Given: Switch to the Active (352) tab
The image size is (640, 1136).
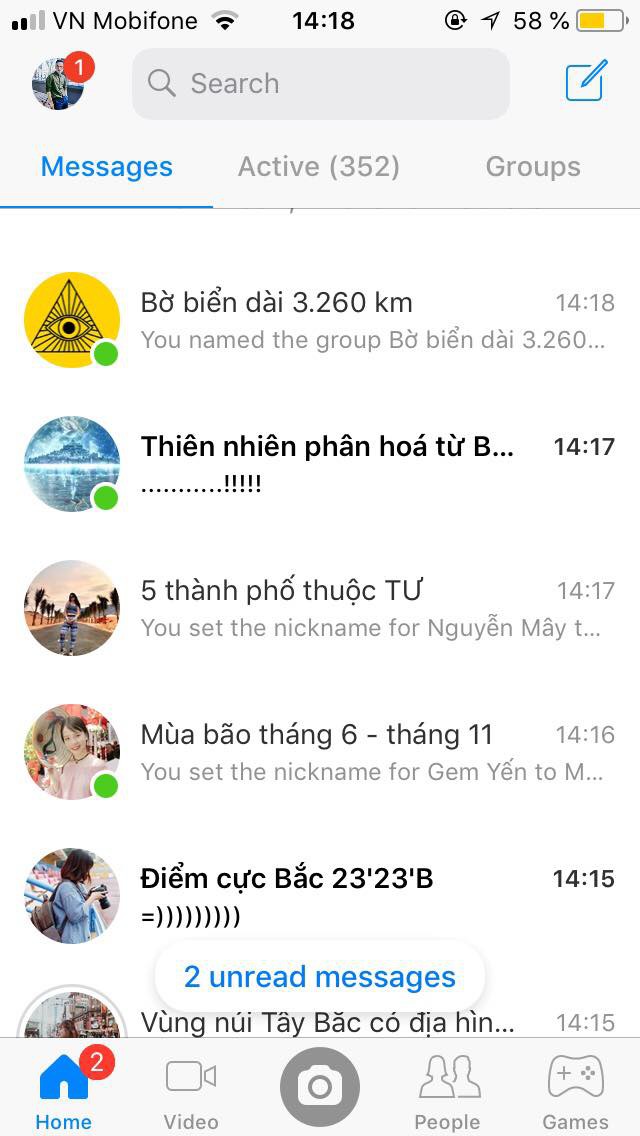Looking at the screenshot, I should point(318,167).
